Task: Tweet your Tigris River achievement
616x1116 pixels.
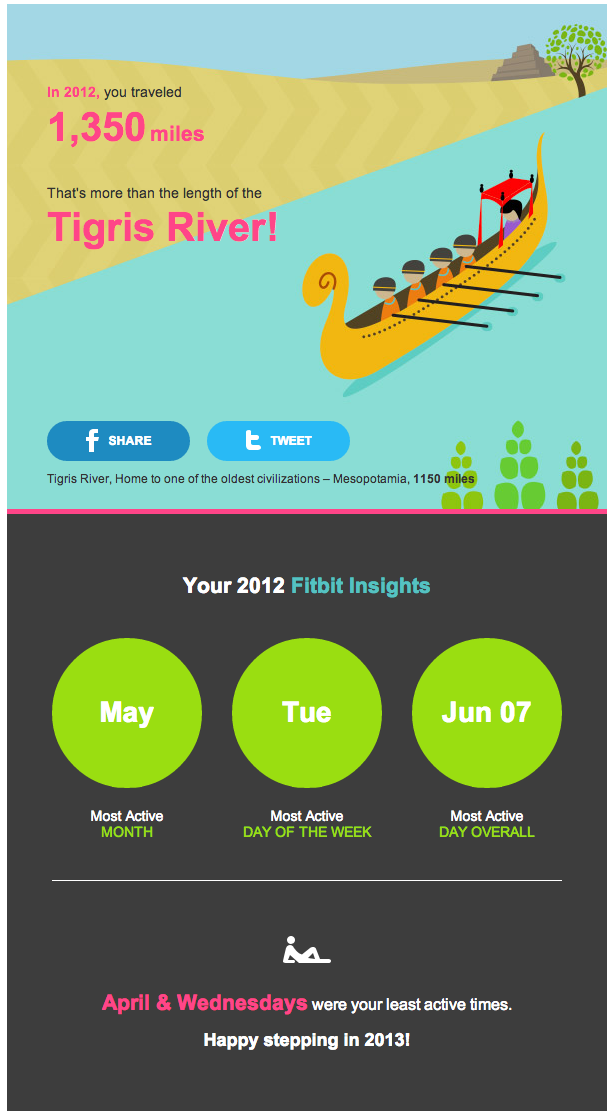Action: [278, 441]
